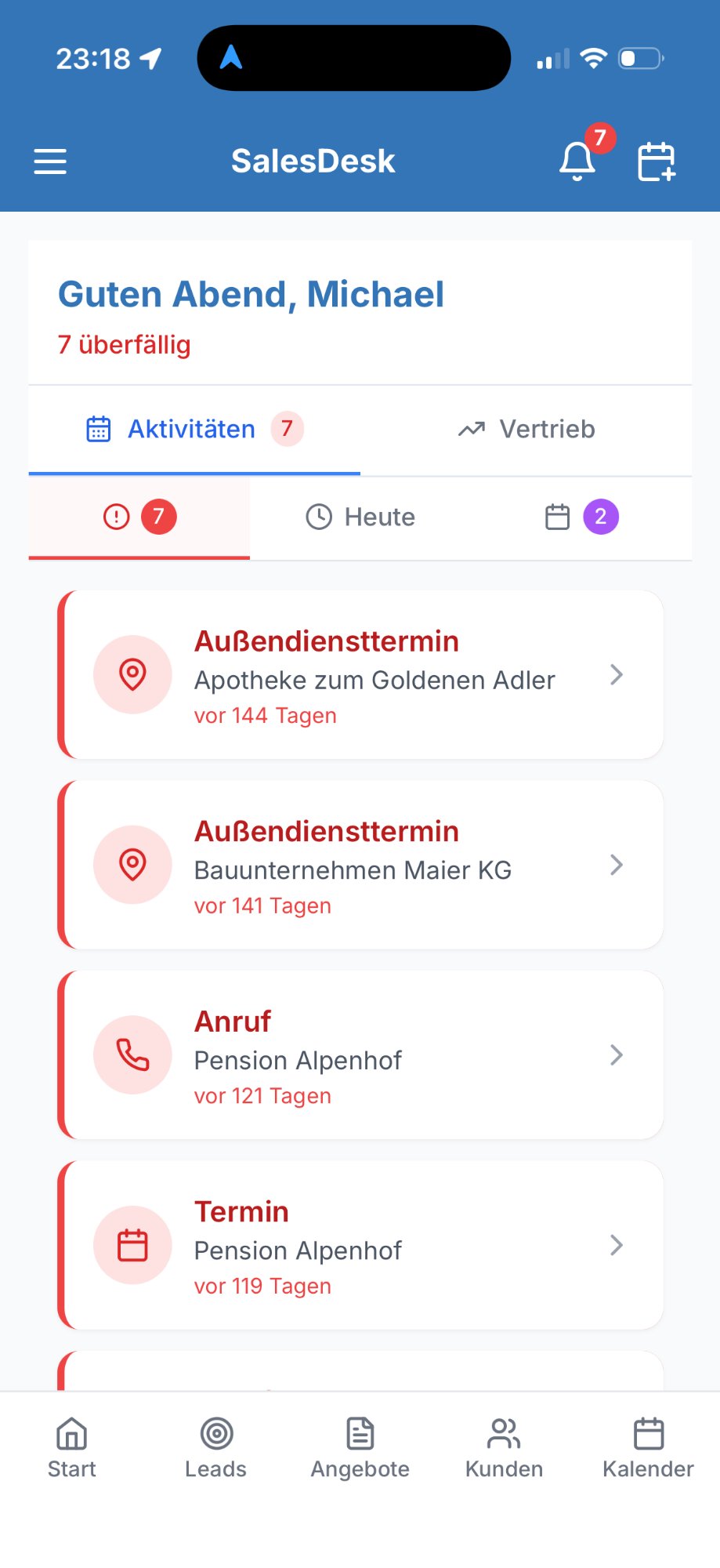
Task: Go to Start via the home icon
Action: 71,1446
